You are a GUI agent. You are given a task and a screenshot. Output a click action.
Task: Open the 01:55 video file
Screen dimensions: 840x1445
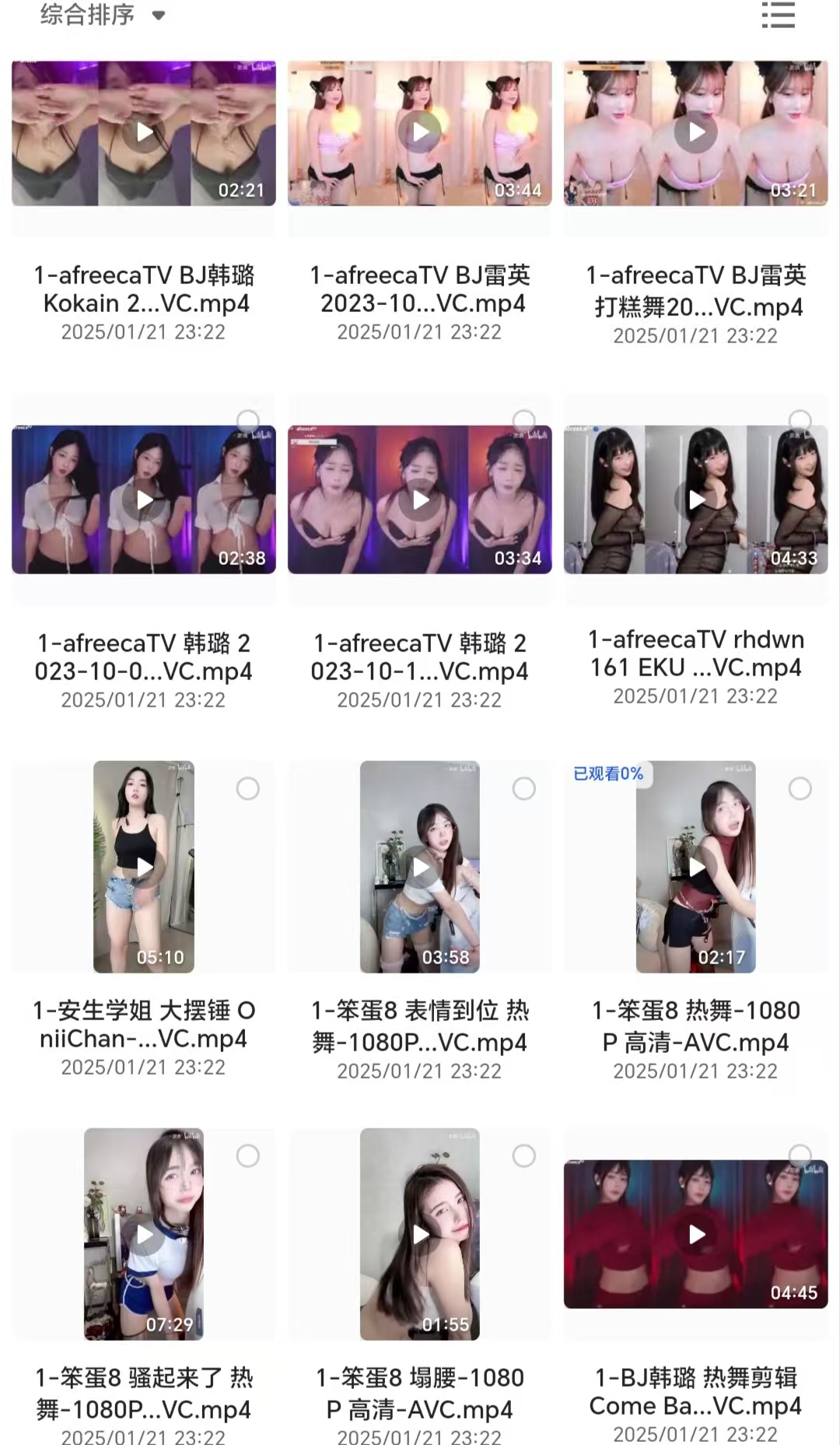pyautogui.click(x=420, y=1234)
